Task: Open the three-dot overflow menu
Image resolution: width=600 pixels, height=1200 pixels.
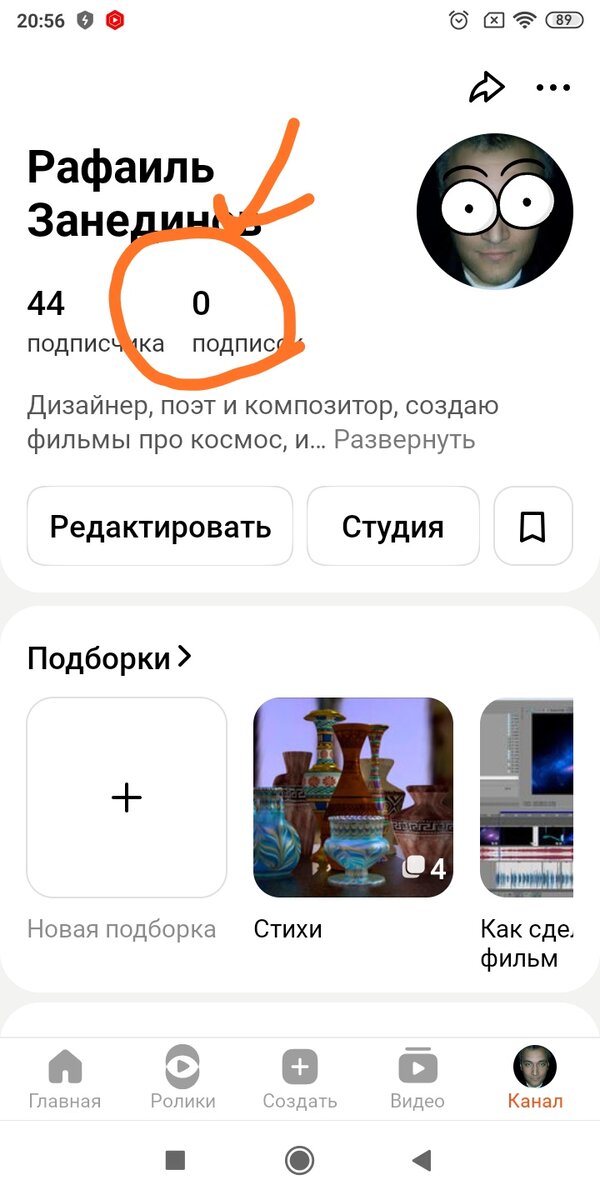Action: 552,88
